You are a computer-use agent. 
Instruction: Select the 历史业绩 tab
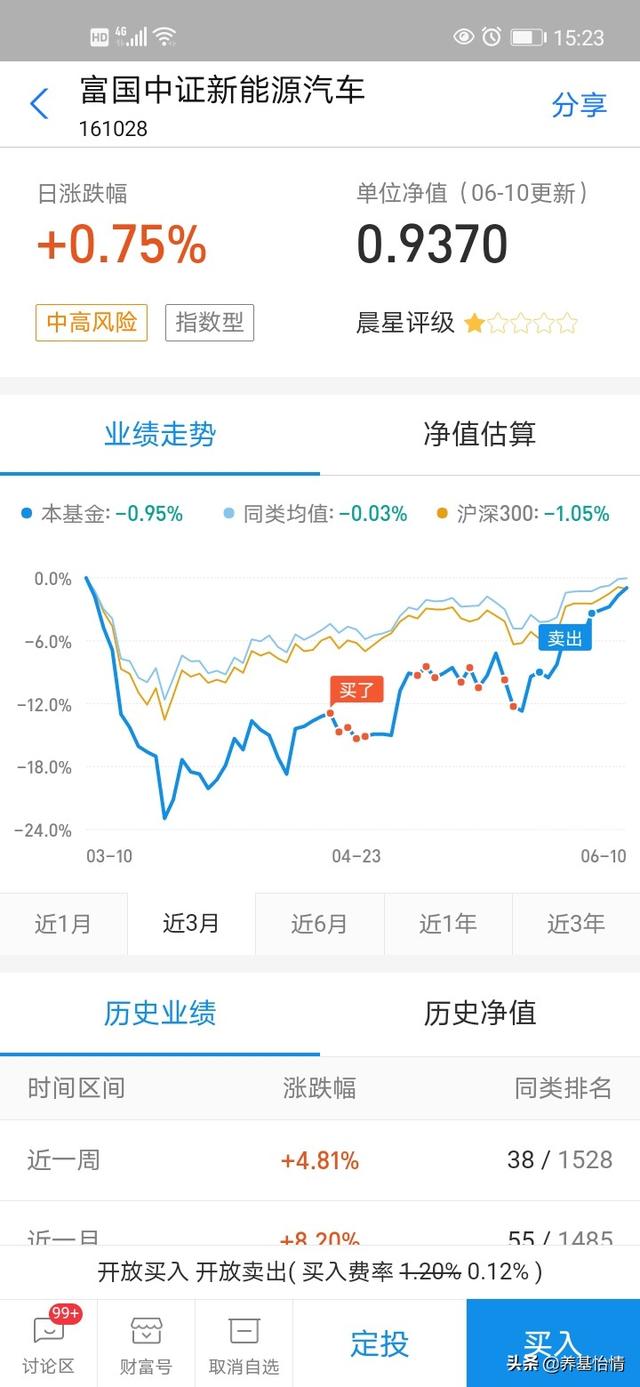(160, 1013)
